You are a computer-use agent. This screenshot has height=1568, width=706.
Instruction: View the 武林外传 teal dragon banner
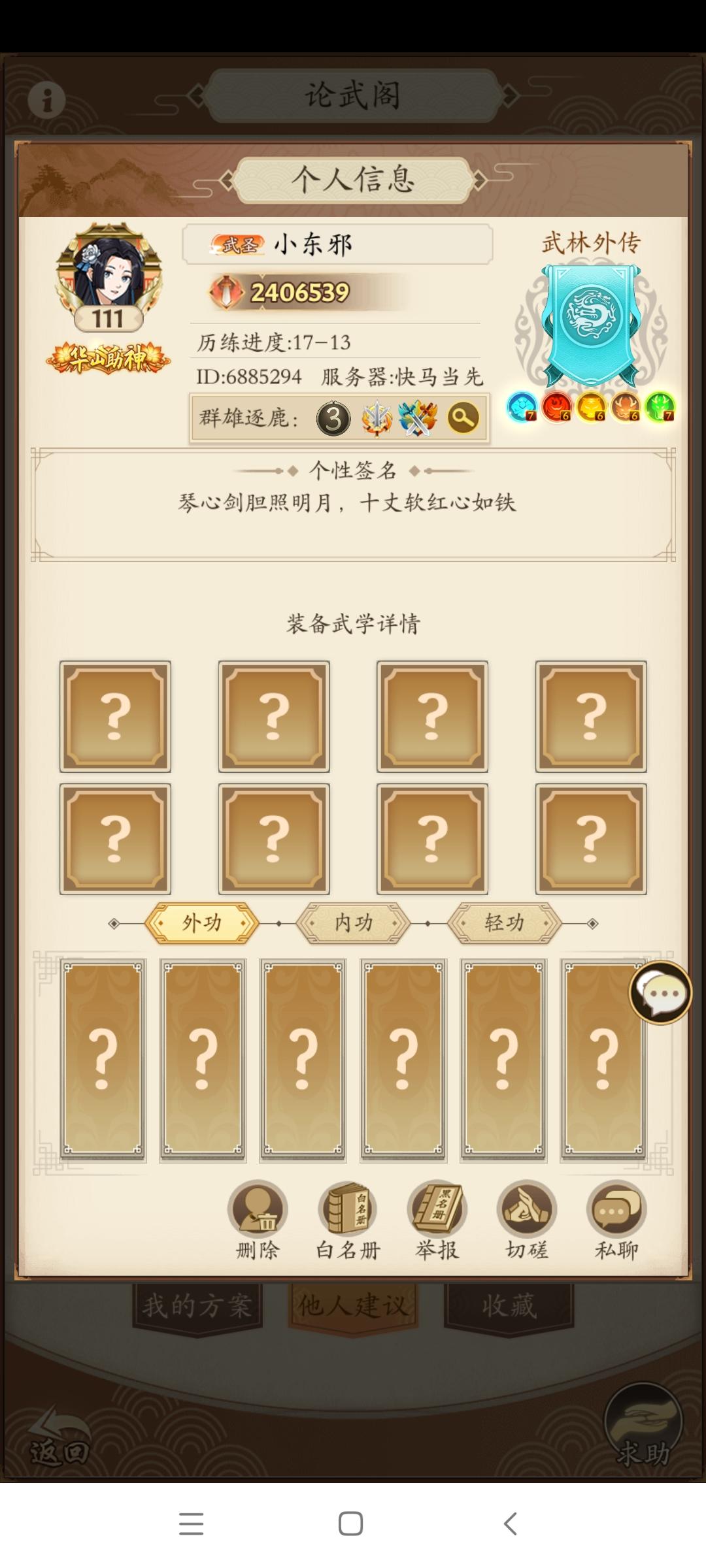tap(593, 314)
